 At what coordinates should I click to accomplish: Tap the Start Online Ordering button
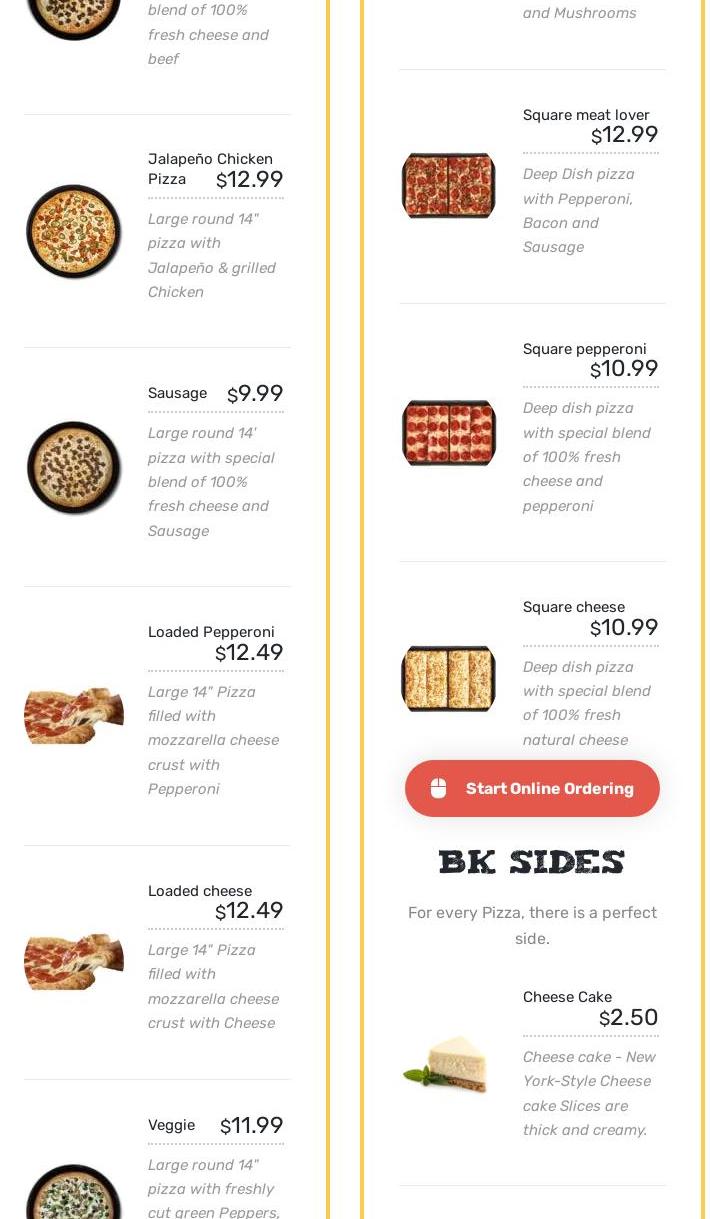tap(532, 788)
